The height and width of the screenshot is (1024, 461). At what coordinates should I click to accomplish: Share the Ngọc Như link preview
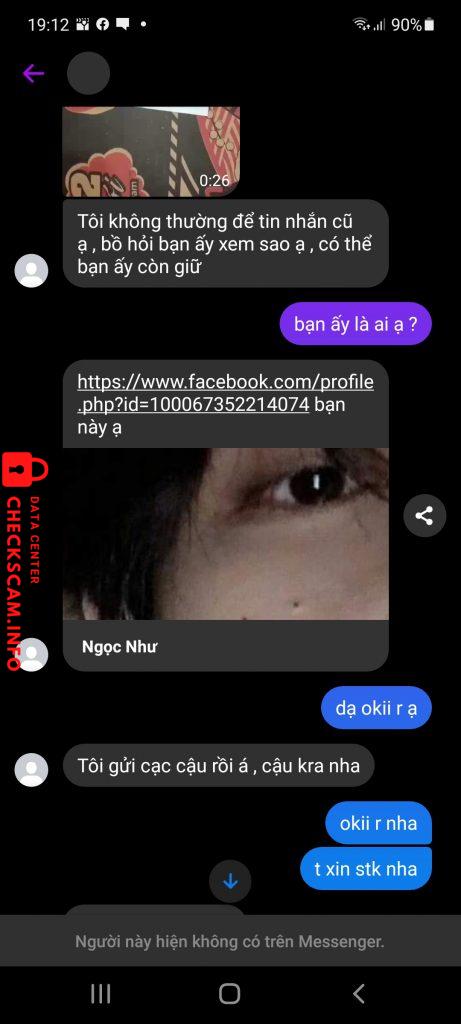tap(424, 516)
